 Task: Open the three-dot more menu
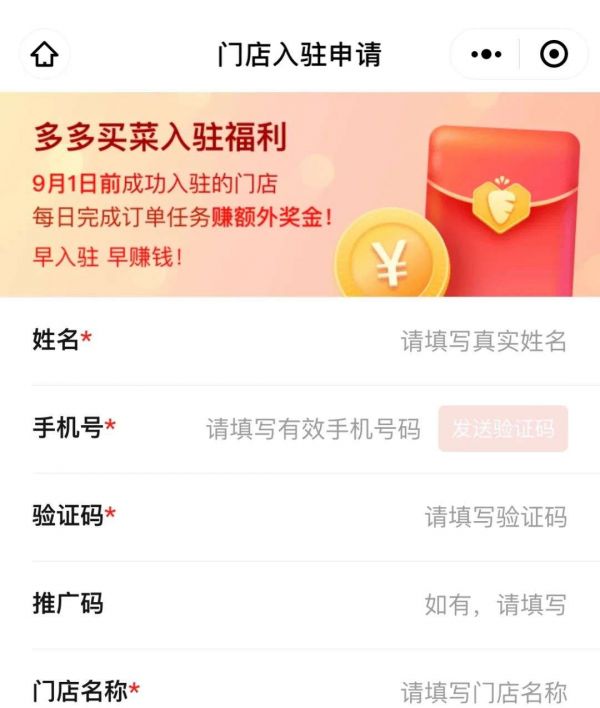coord(486,54)
